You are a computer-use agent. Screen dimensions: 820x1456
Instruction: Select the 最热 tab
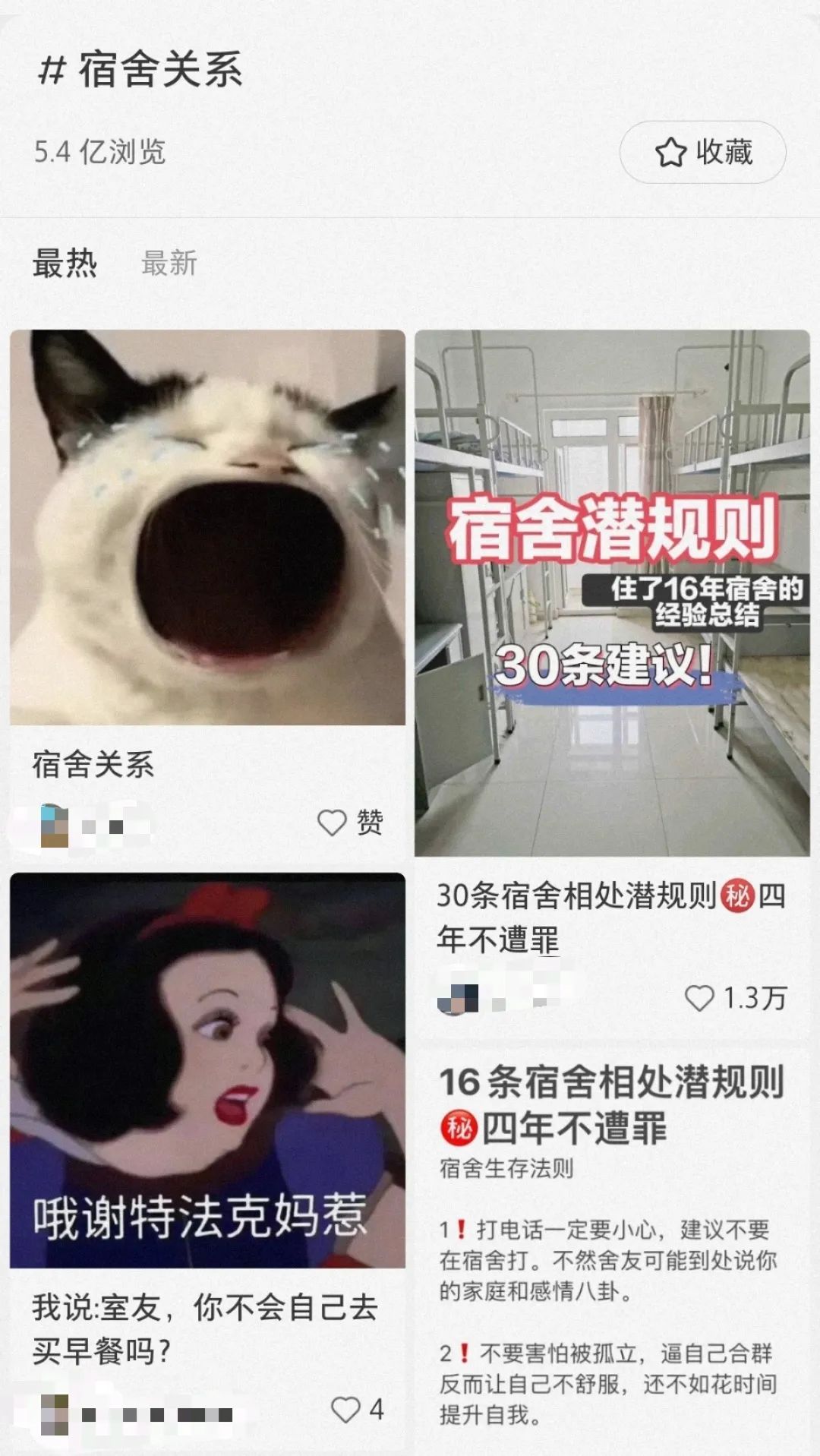(65, 264)
